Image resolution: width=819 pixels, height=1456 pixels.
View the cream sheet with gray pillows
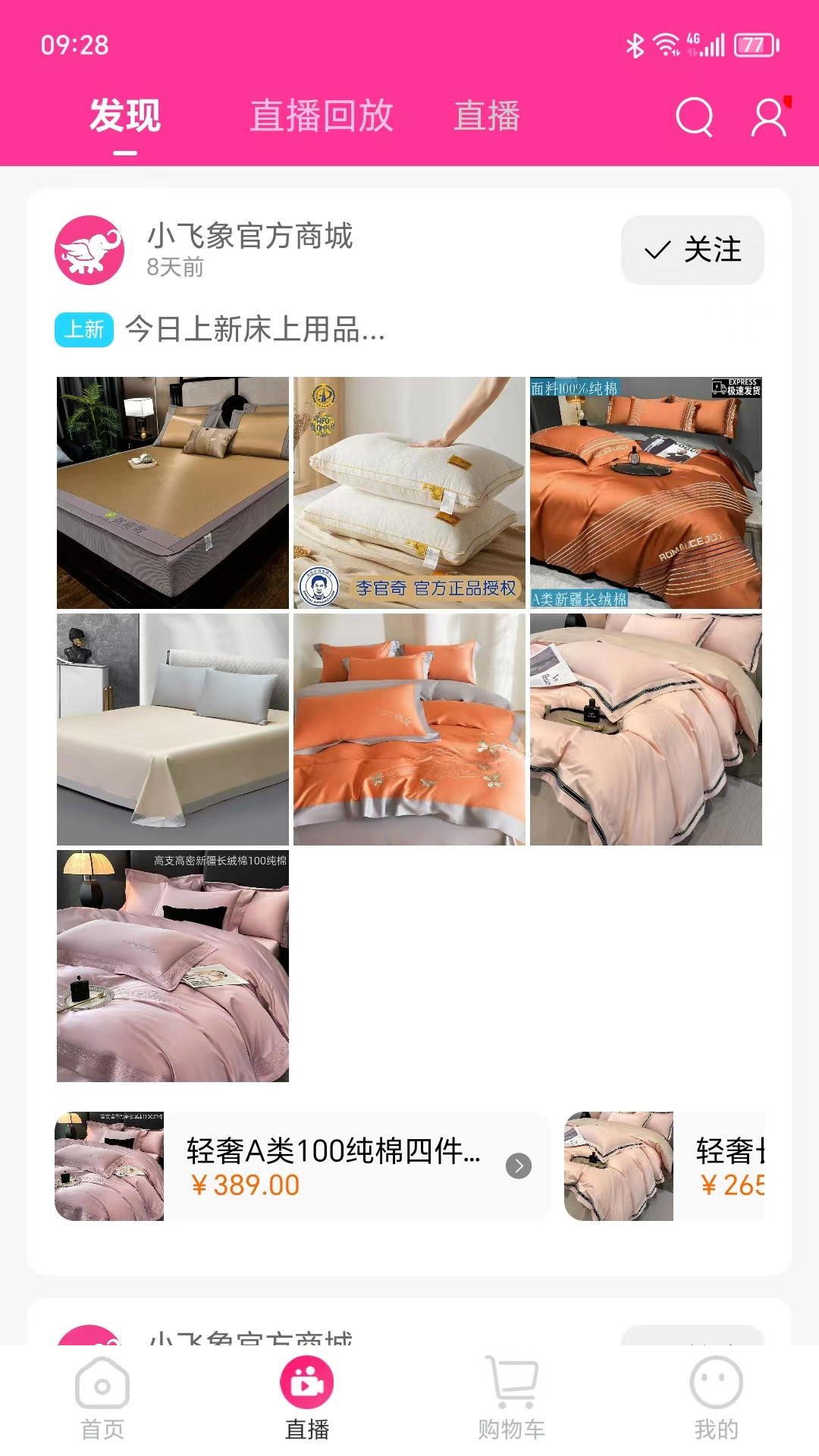tap(173, 730)
